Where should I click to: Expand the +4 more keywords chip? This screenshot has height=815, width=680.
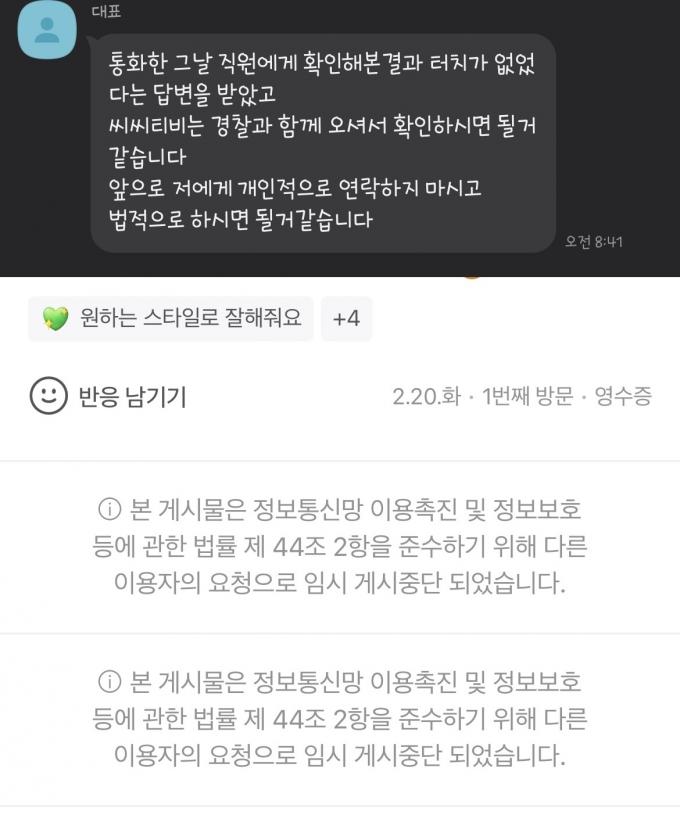pyautogui.click(x=346, y=319)
